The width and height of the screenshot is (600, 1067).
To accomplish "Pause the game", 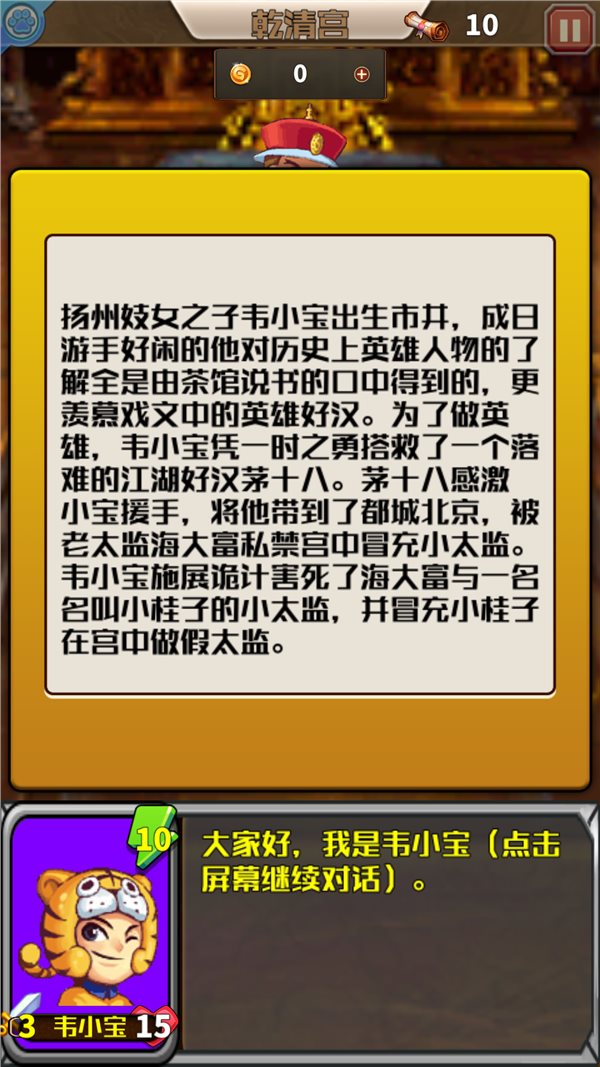I will tap(569, 28).
